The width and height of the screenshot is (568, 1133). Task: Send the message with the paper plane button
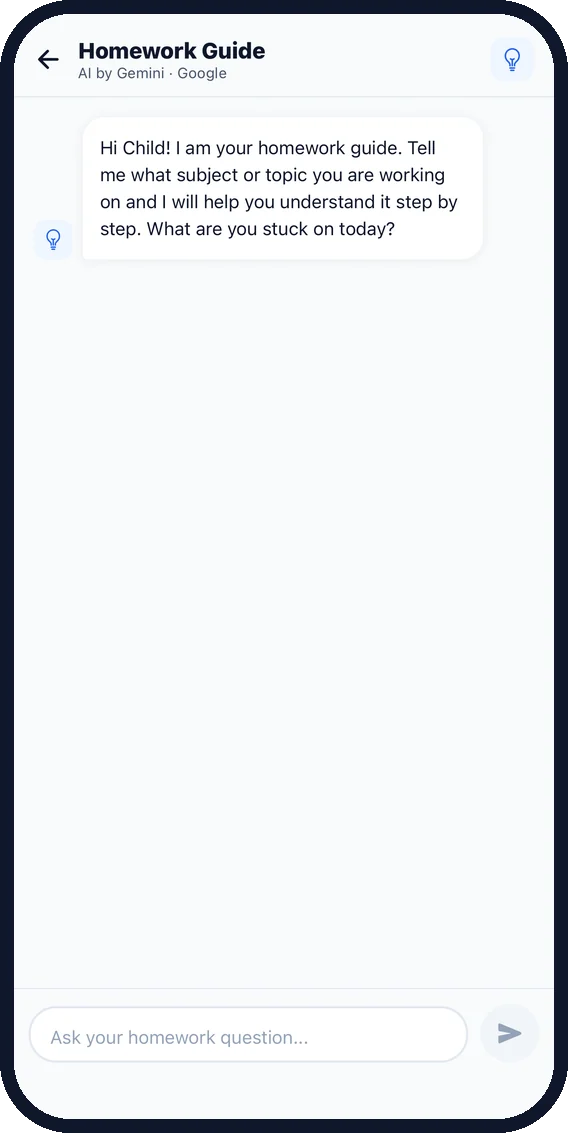click(509, 1033)
